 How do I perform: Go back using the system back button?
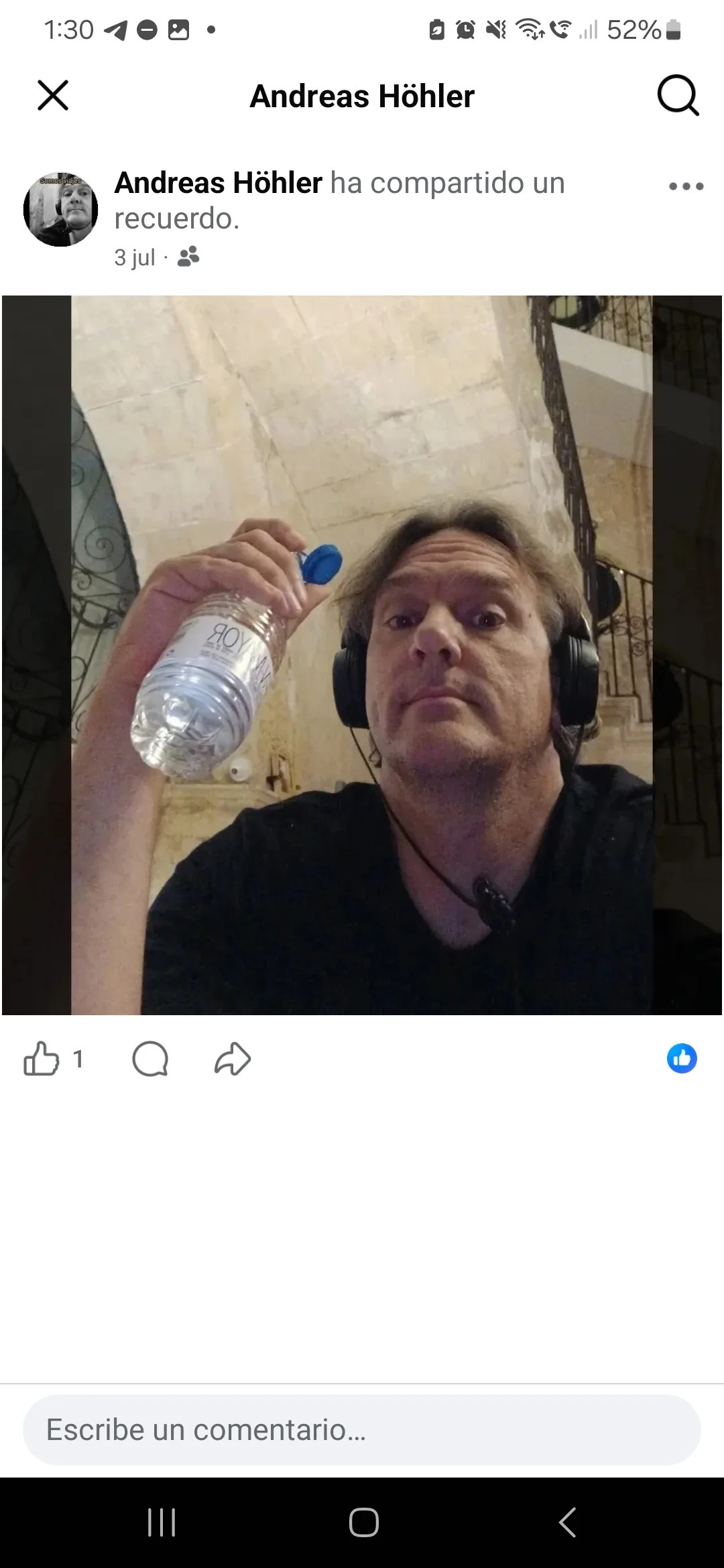(567, 1522)
